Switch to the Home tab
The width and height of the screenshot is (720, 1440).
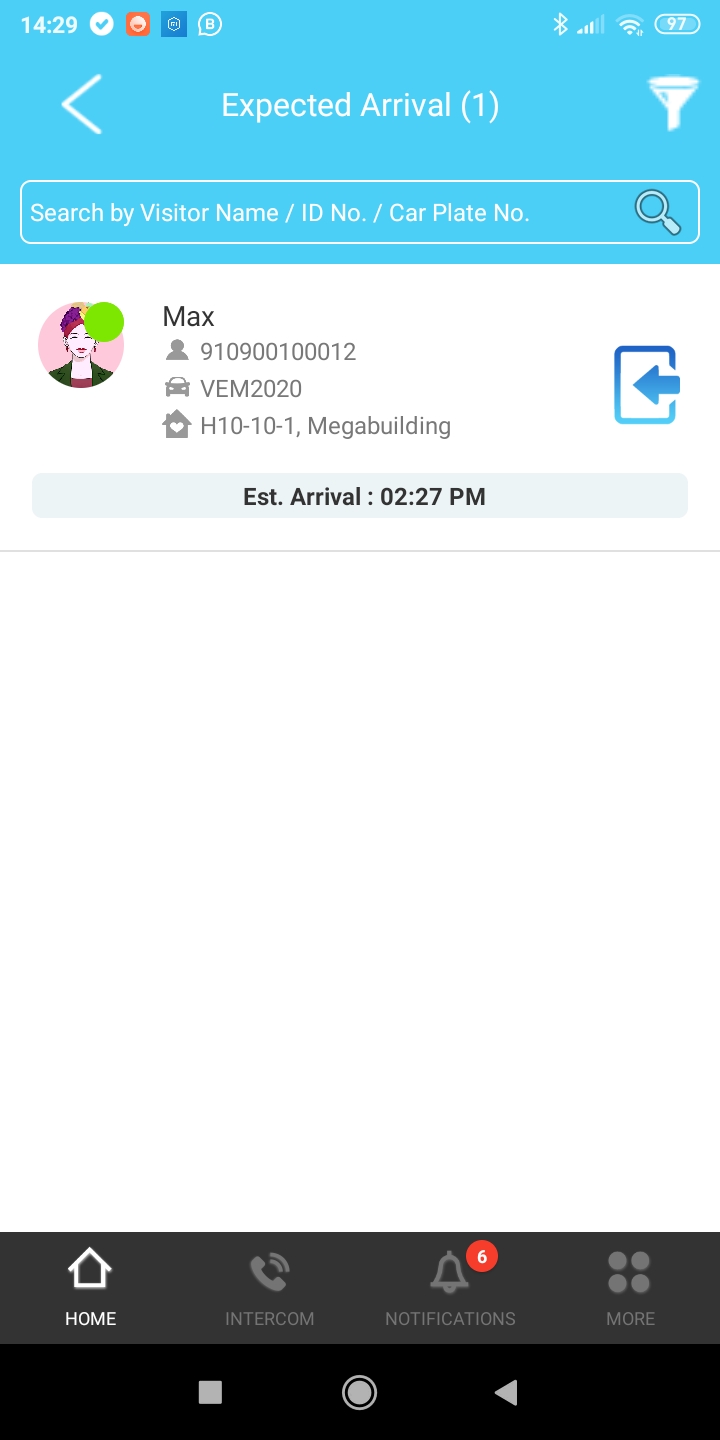click(x=90, y=1288)
